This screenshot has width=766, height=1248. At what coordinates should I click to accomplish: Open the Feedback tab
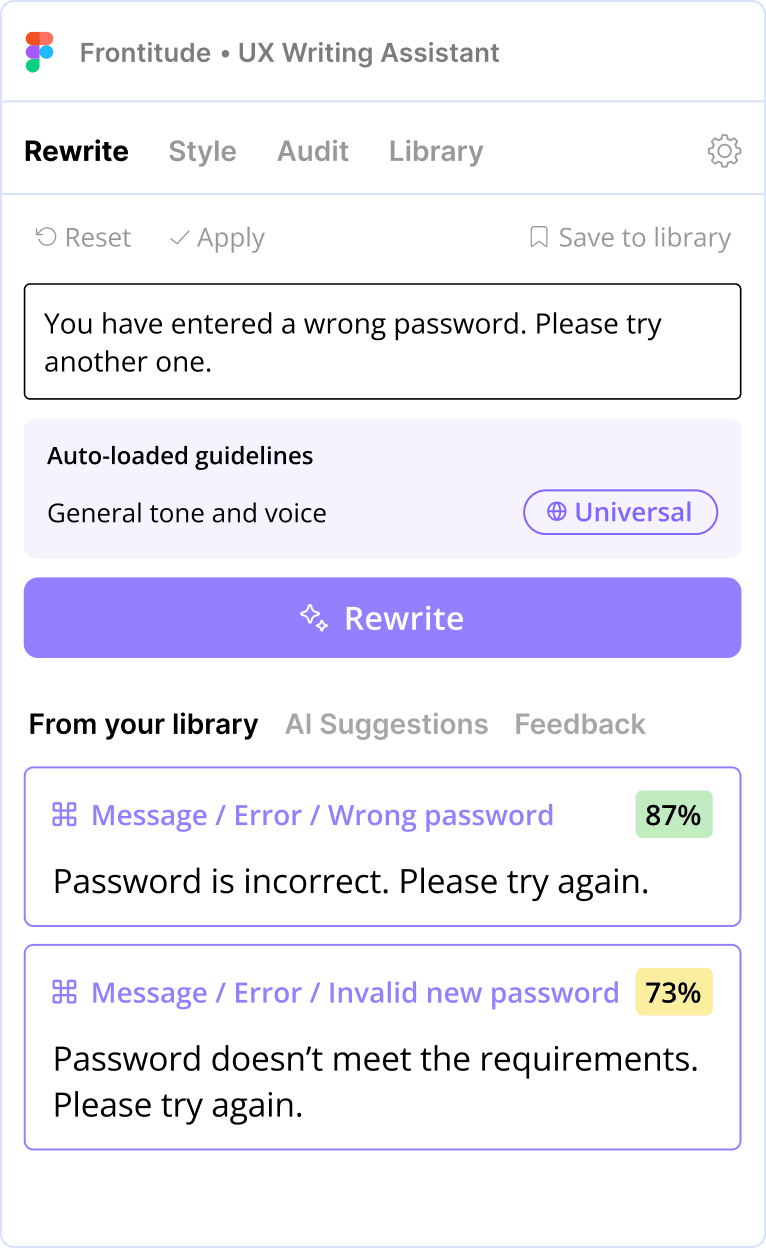pos(580,724)
